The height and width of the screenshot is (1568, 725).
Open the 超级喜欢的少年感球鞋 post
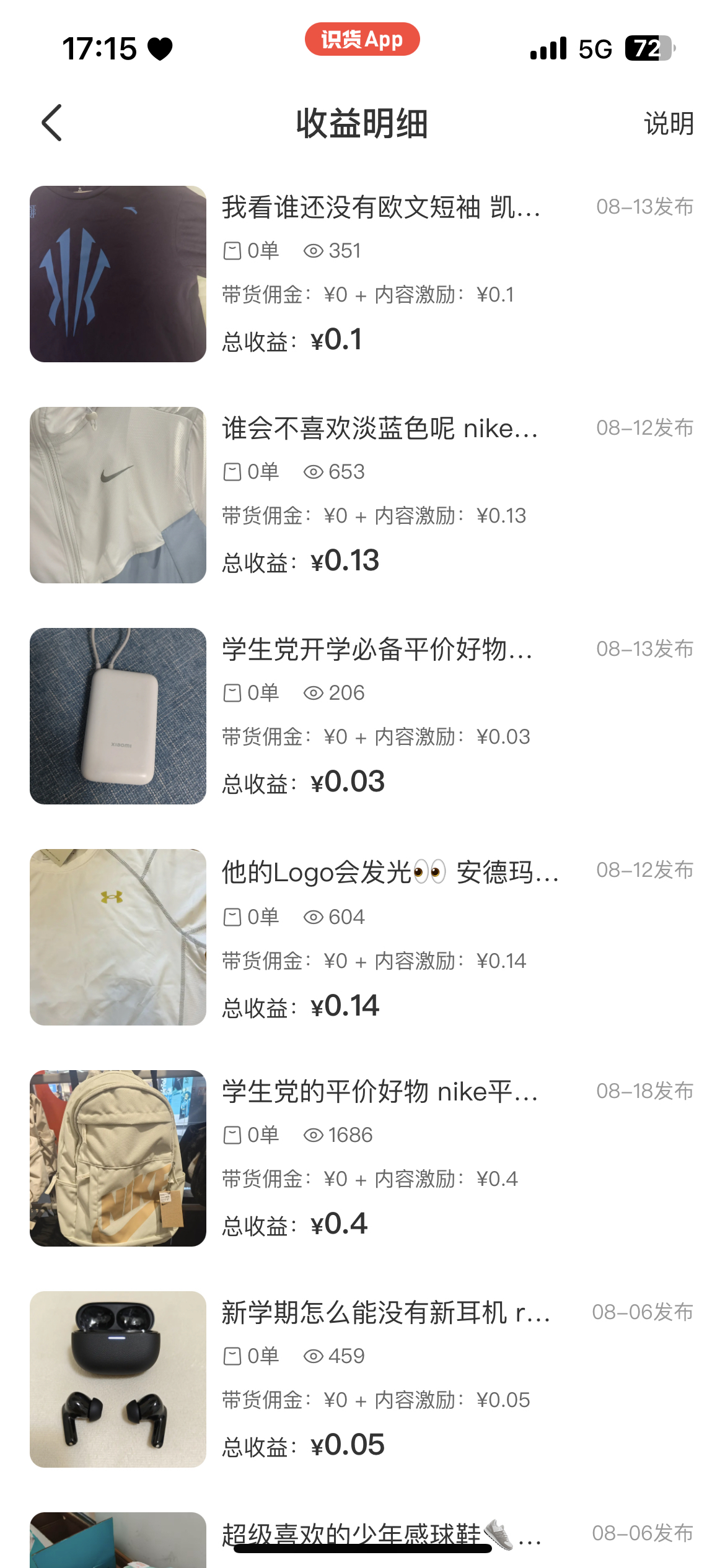coord(380,1533)
